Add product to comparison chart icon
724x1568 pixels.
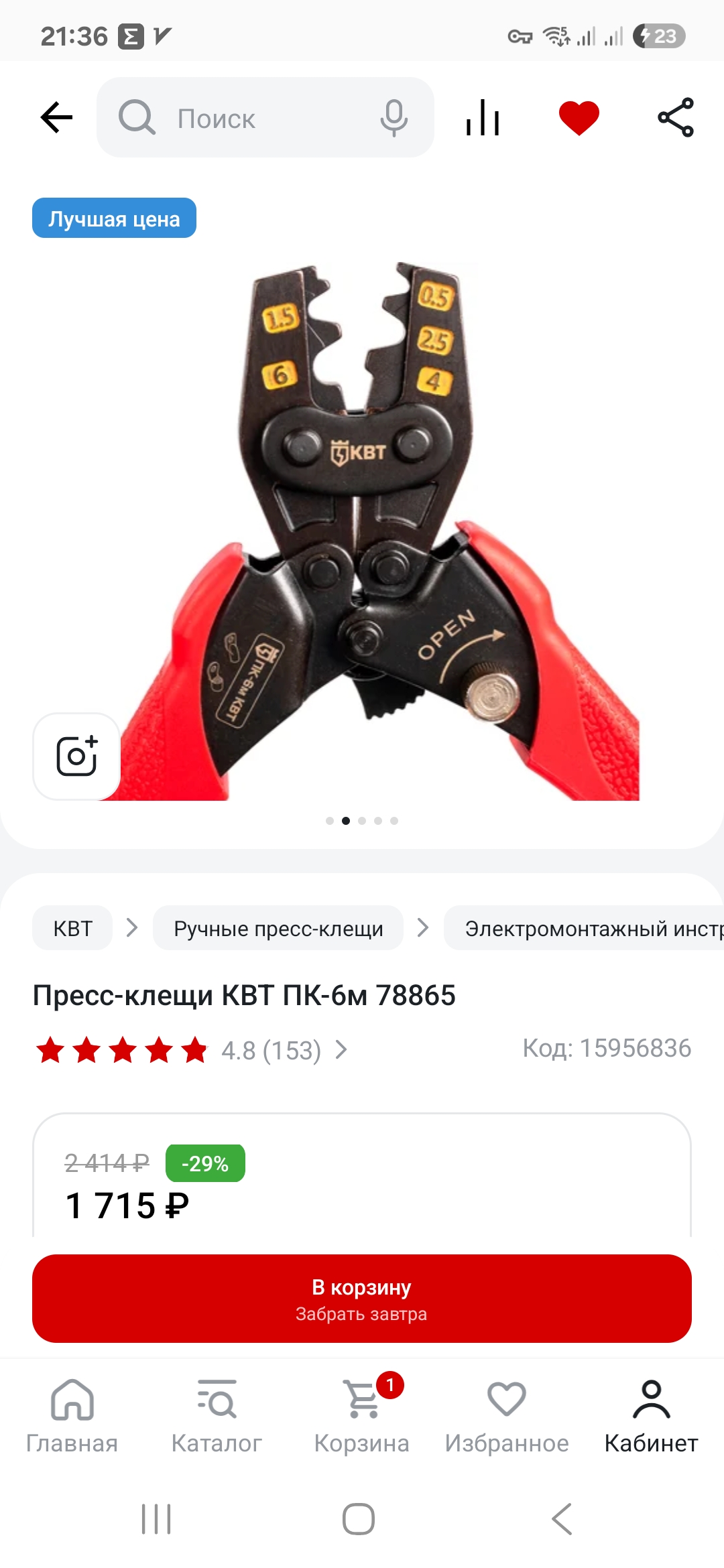tap(483, 118)
